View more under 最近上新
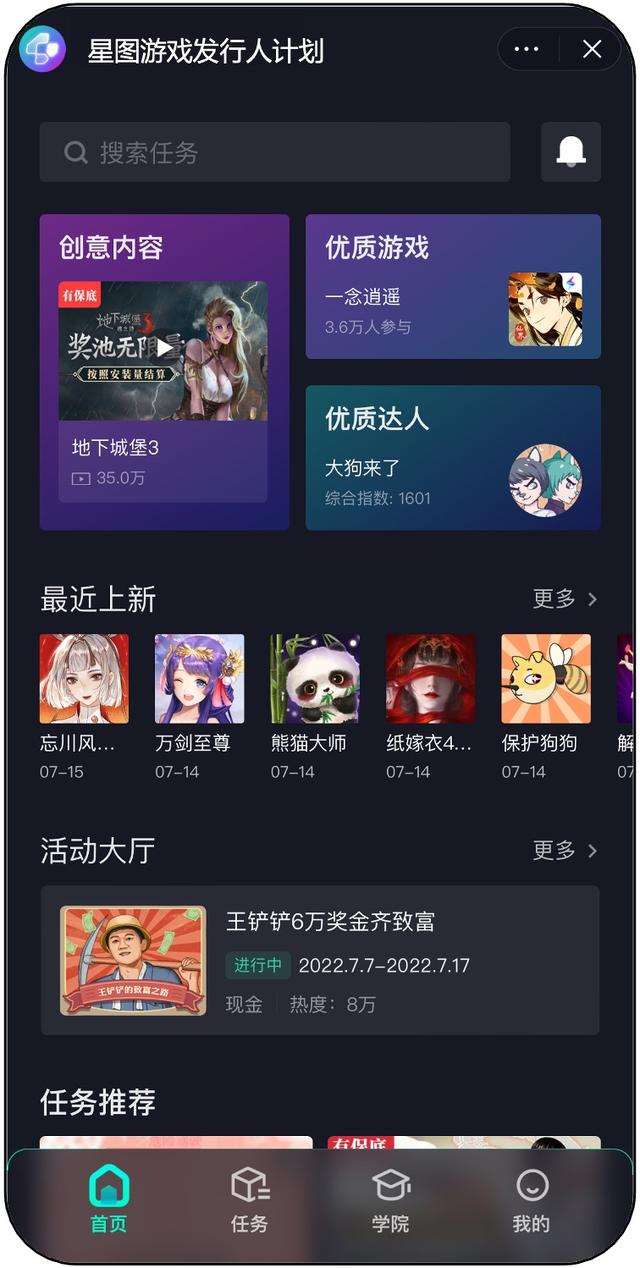This screenshot has width=640, height=1268. [565, 599]
